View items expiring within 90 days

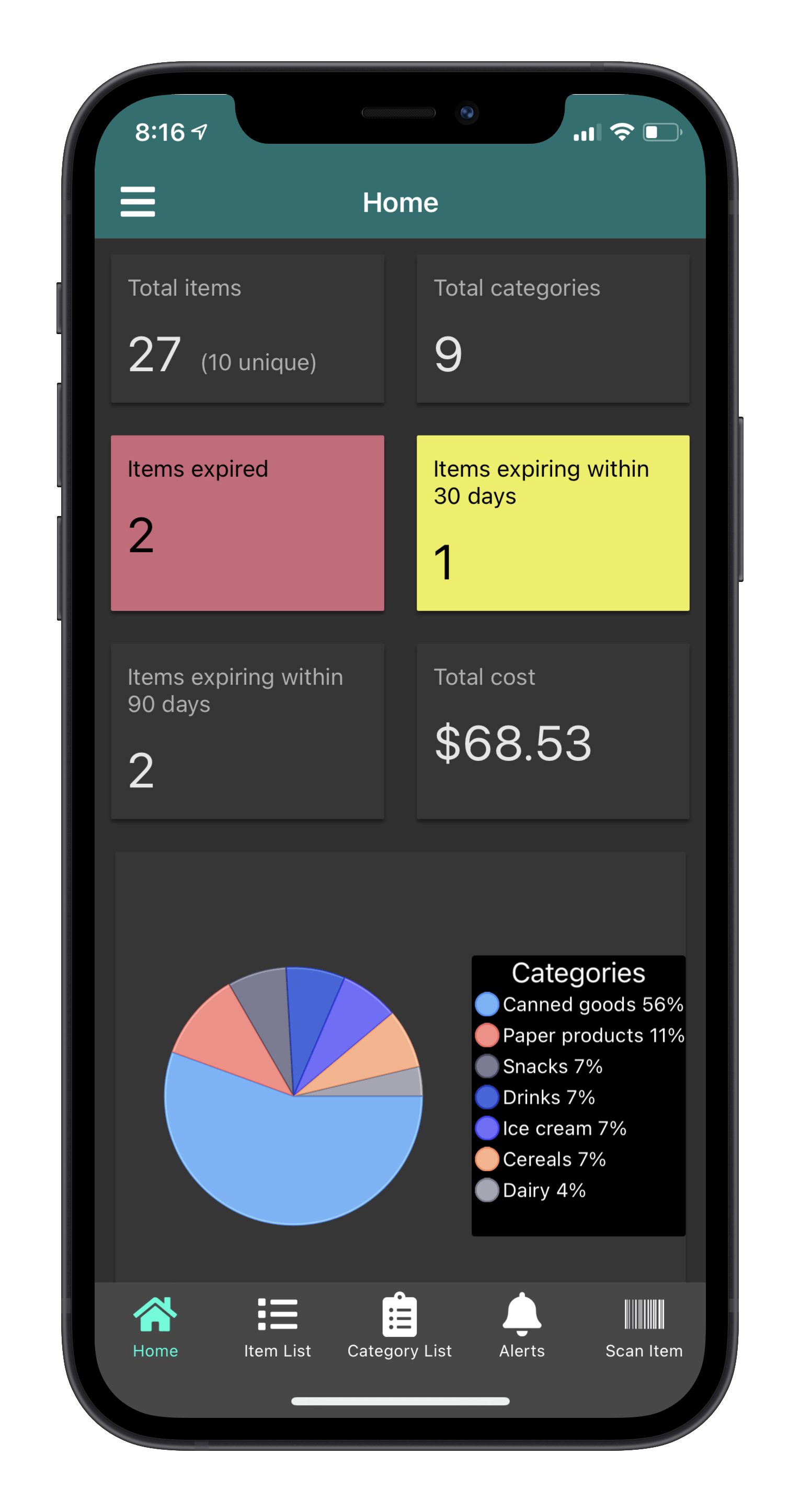(x=247, y=731)
